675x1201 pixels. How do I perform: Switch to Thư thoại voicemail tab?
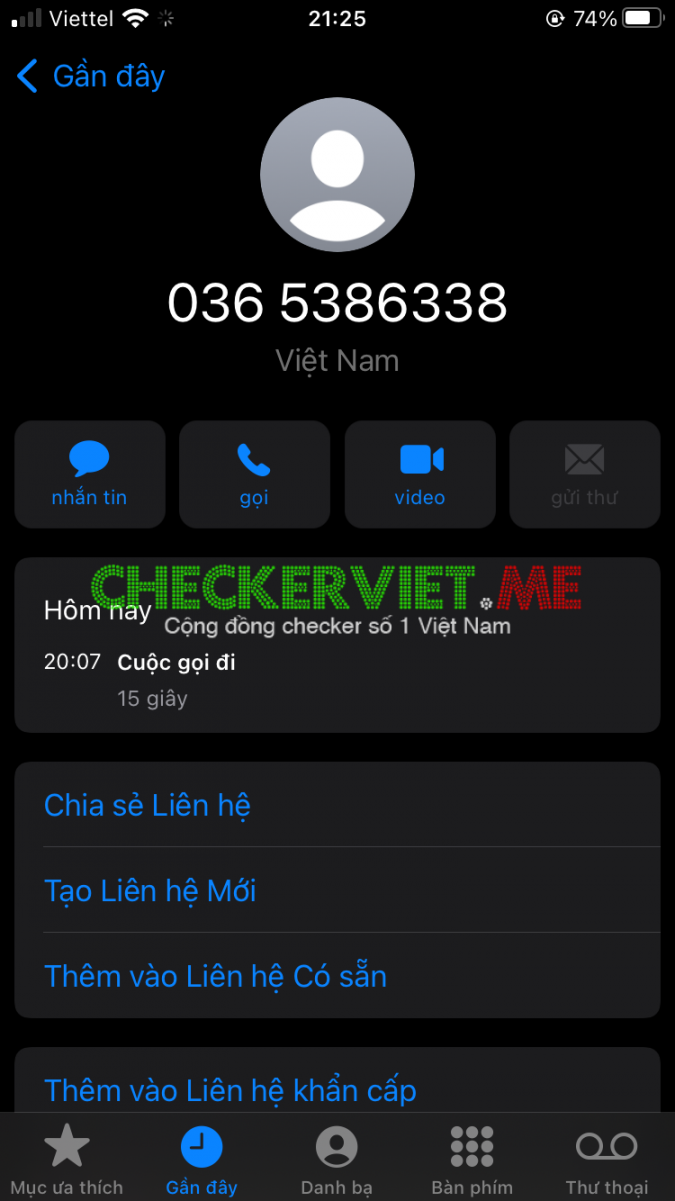[607, 1159]
